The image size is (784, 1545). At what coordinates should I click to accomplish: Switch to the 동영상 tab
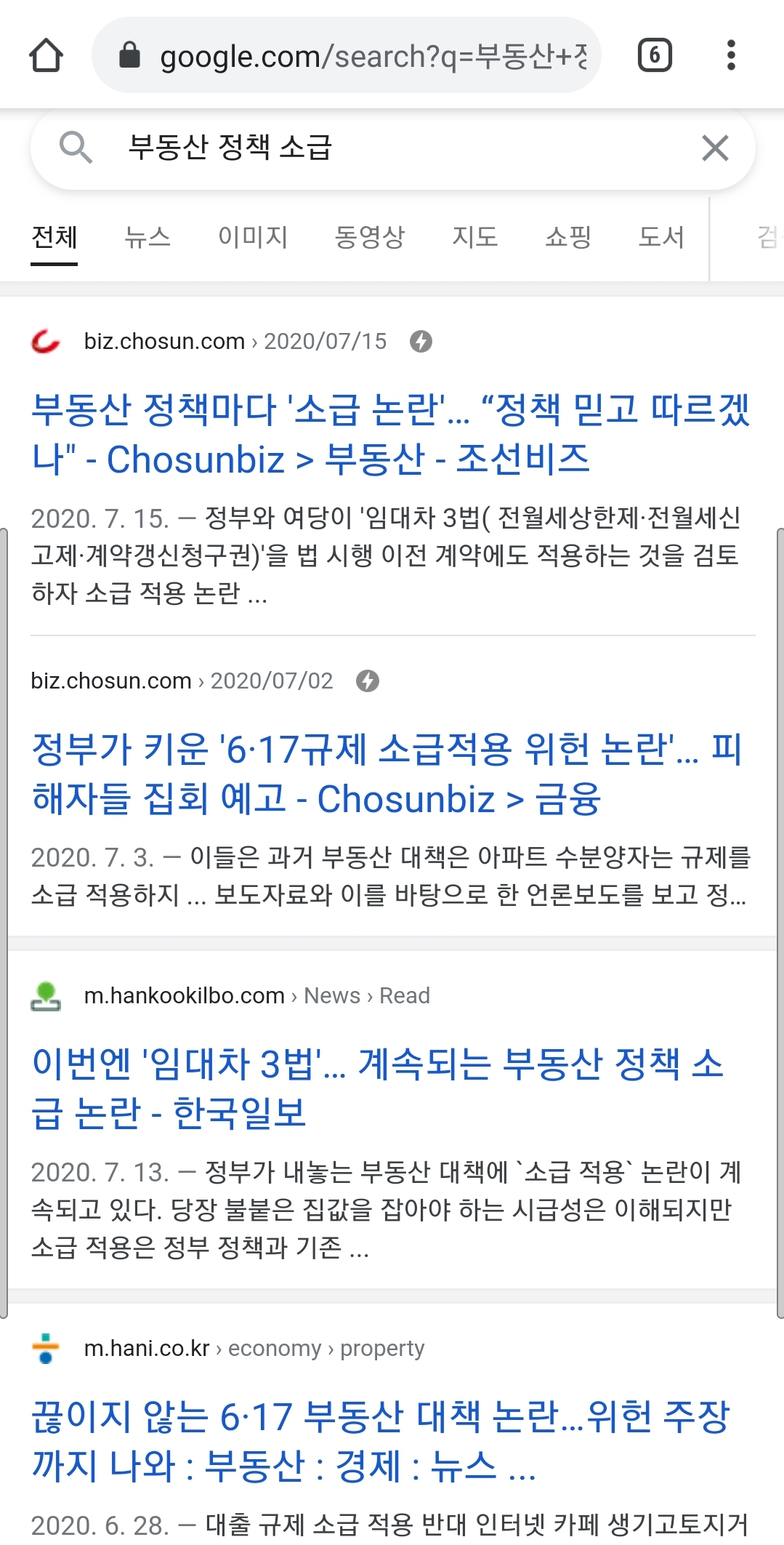tap(369, 237)
